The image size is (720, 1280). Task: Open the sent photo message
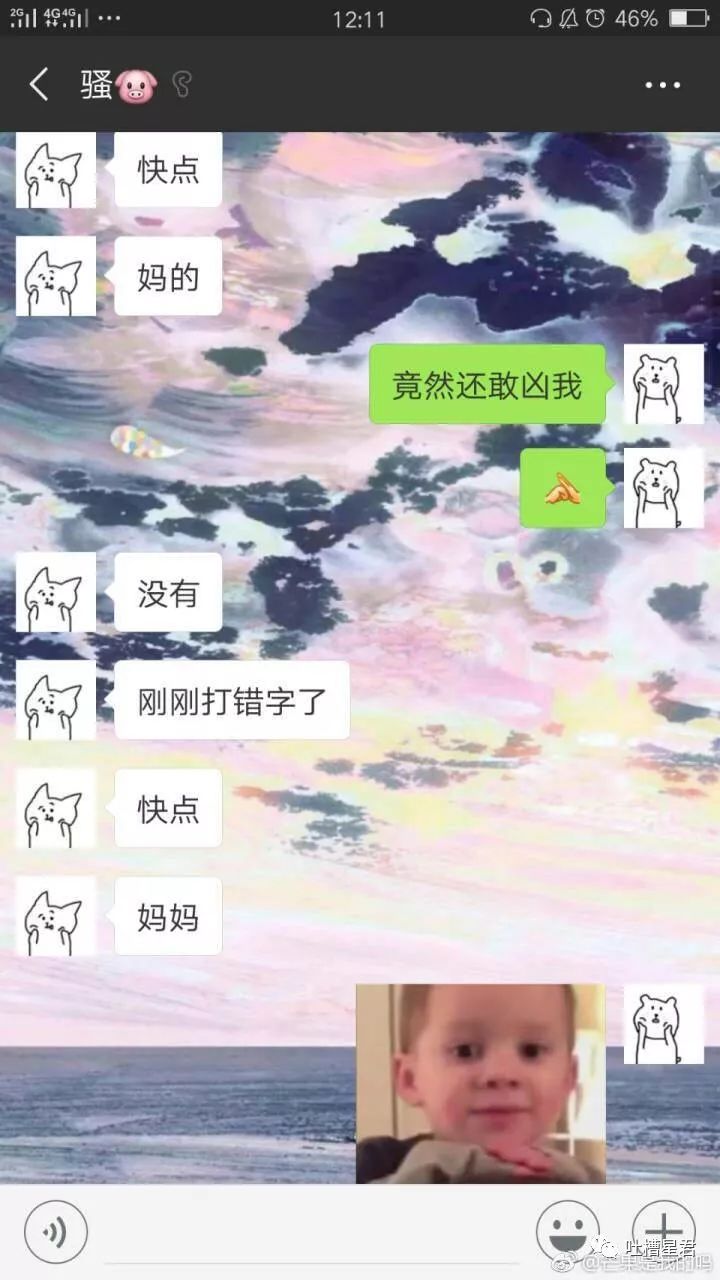pos(480,1083)
